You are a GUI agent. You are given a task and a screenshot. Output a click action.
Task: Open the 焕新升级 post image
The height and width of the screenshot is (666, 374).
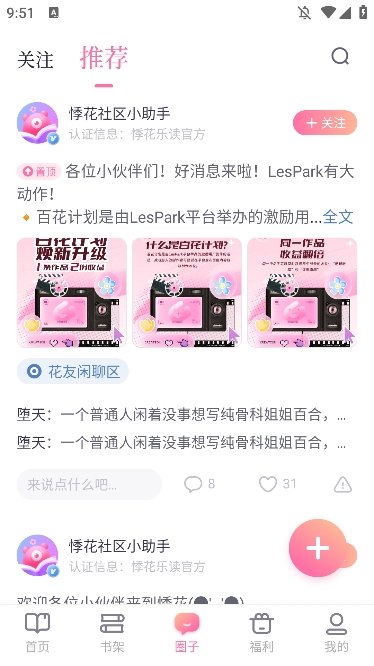pyautogui.click(x=72, y=293)
